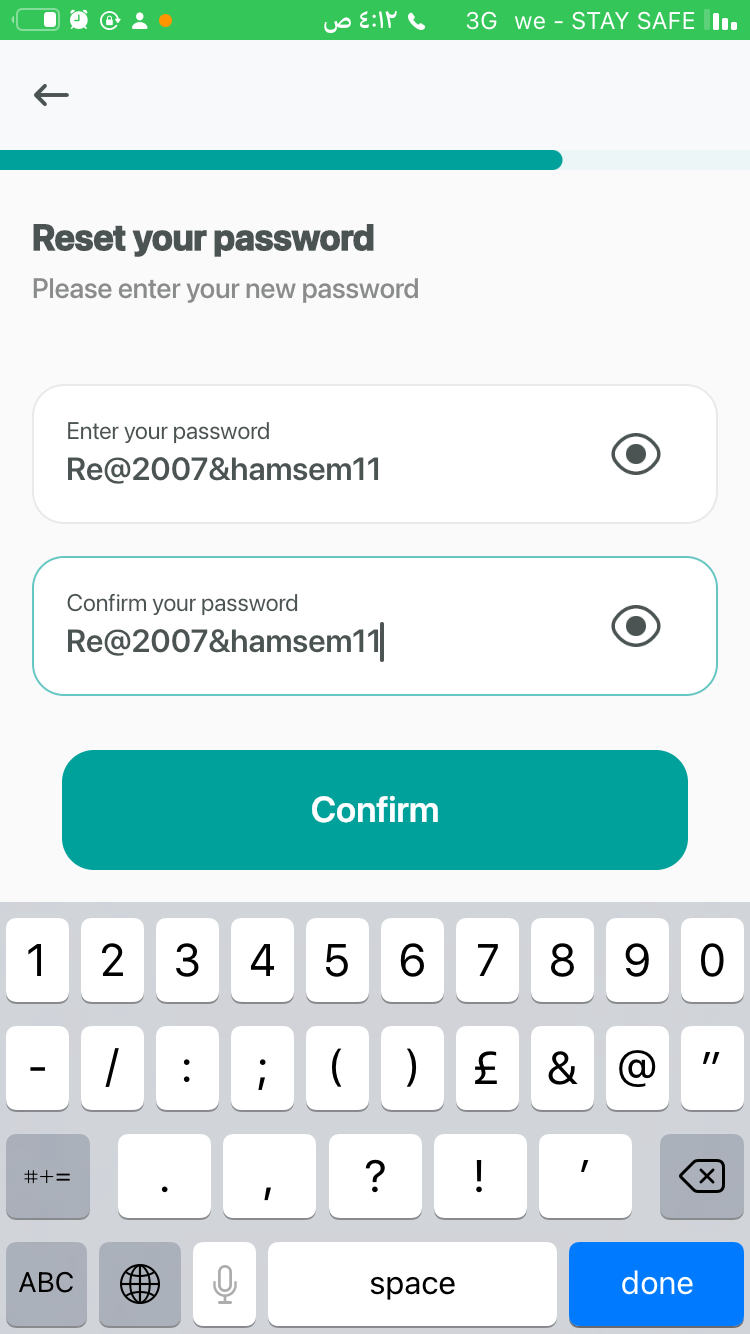Image resolution: width=750 pixels, height=1334 pixels.
Task: Open the #+= symbols keyboard
Action: tap(47, 1176)
